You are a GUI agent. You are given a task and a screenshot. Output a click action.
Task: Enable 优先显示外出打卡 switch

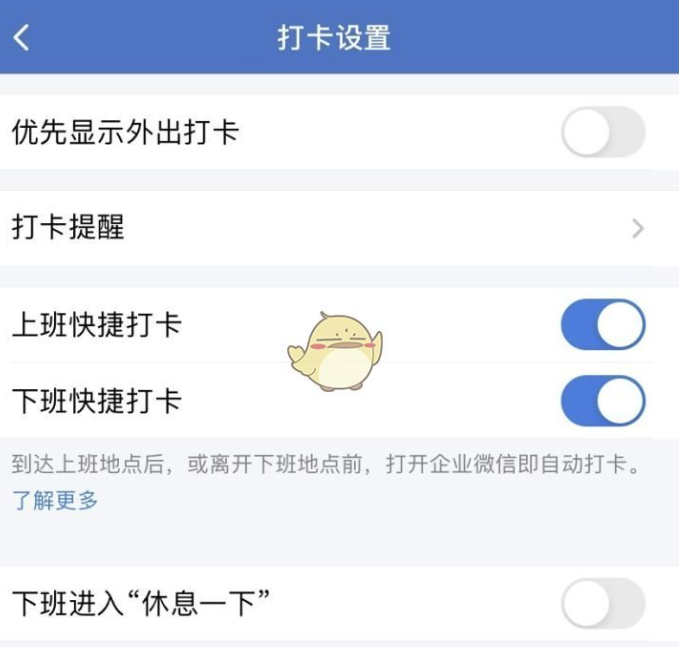(x=602, y=132)
